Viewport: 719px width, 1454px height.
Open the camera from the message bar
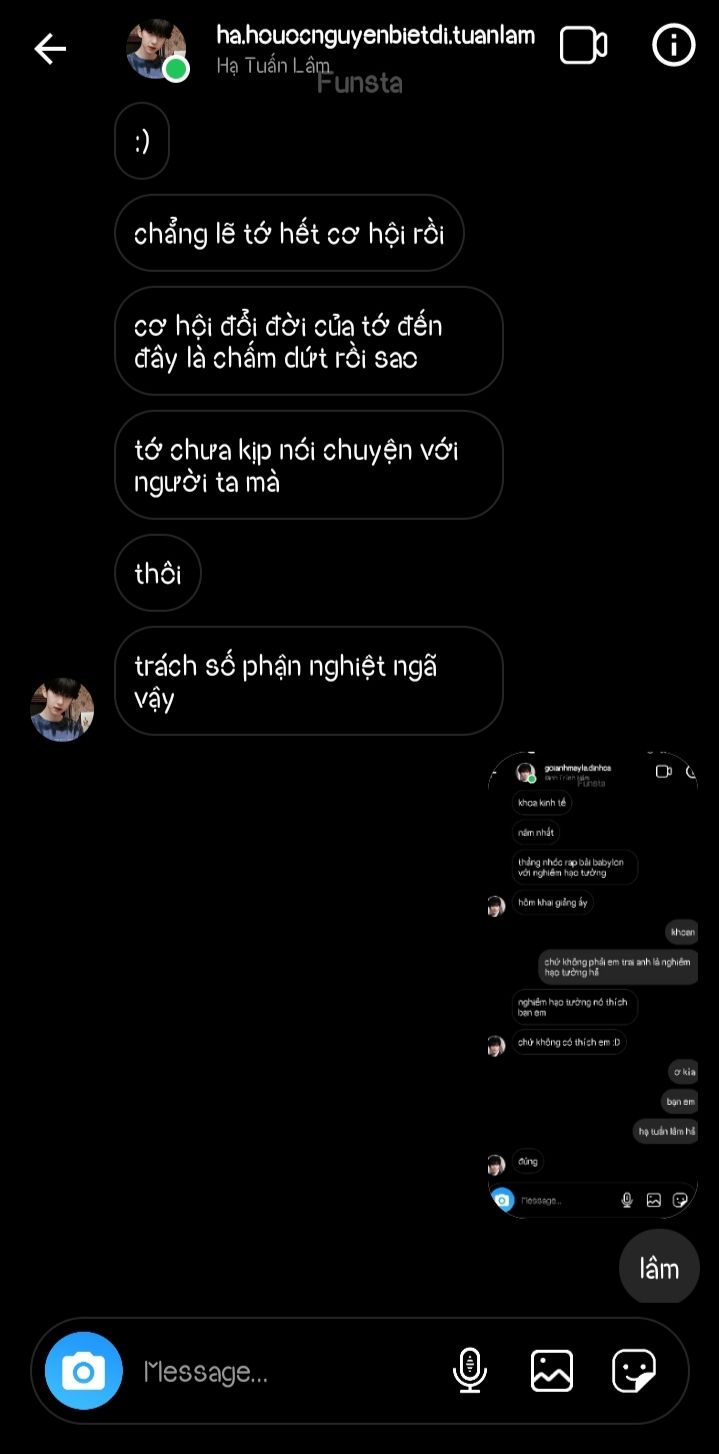point(83,1371)
